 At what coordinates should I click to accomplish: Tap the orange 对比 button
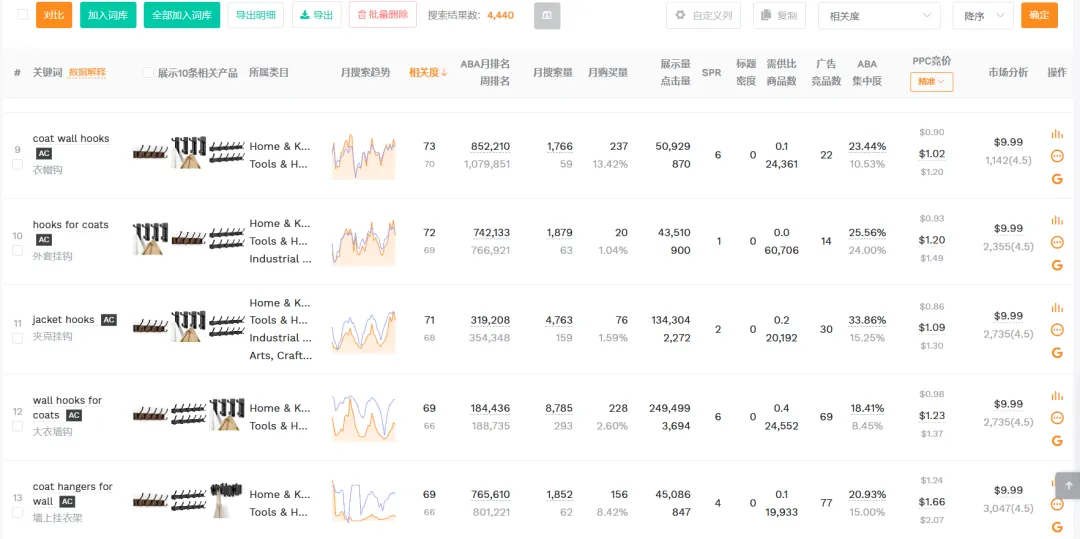(x=54, y=15)
